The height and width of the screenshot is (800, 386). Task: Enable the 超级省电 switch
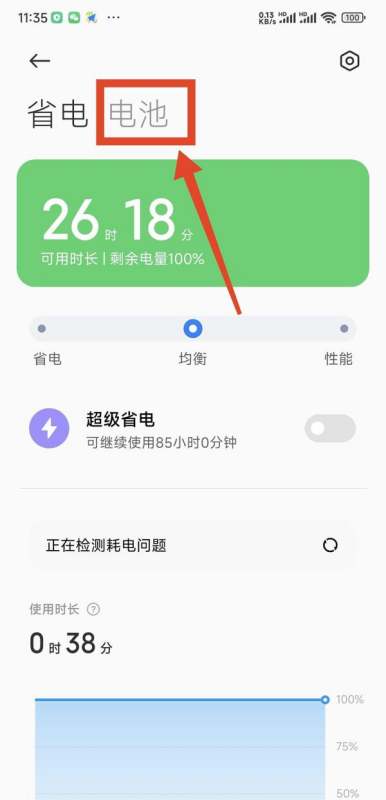pyautogui.click(x=330, y=429)
